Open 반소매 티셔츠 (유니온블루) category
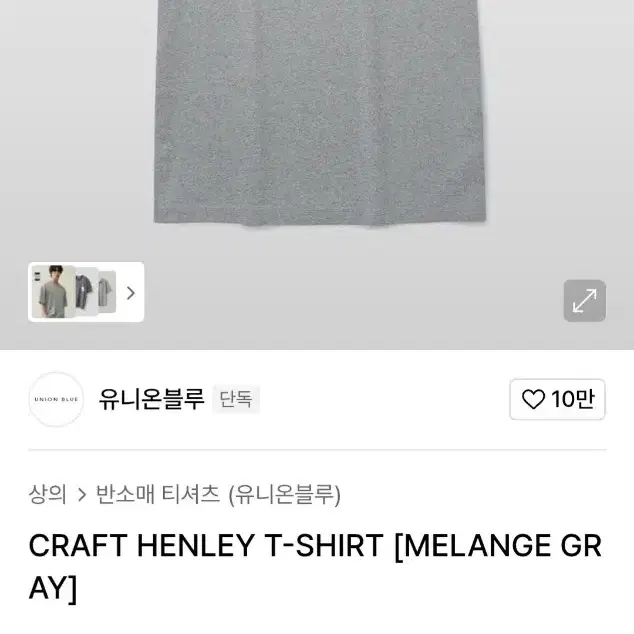The width and height of the screenshot is (634, 634). click(x=218, y=494)
